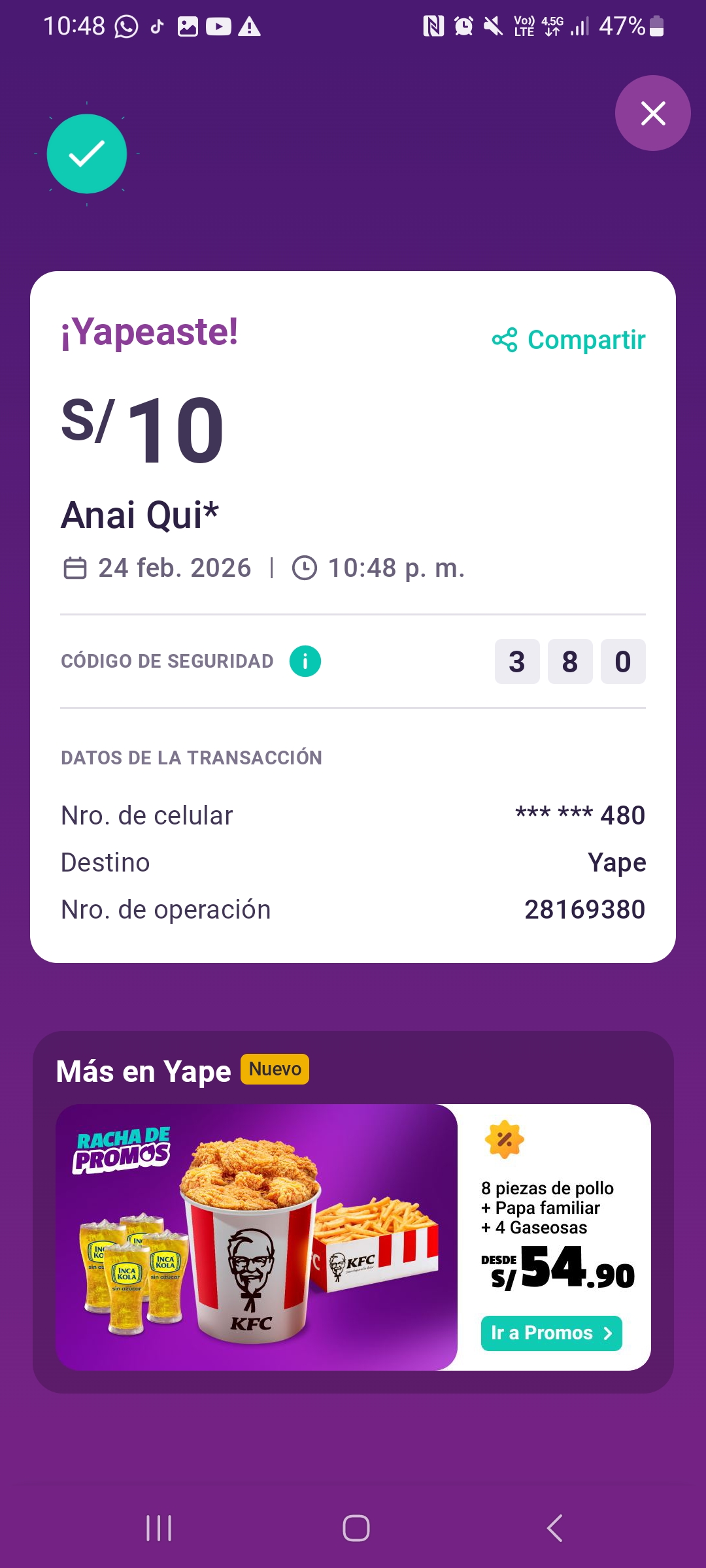Show info about the security code
The height and width of the screenshot is (1568, 706).
(305, 661)
